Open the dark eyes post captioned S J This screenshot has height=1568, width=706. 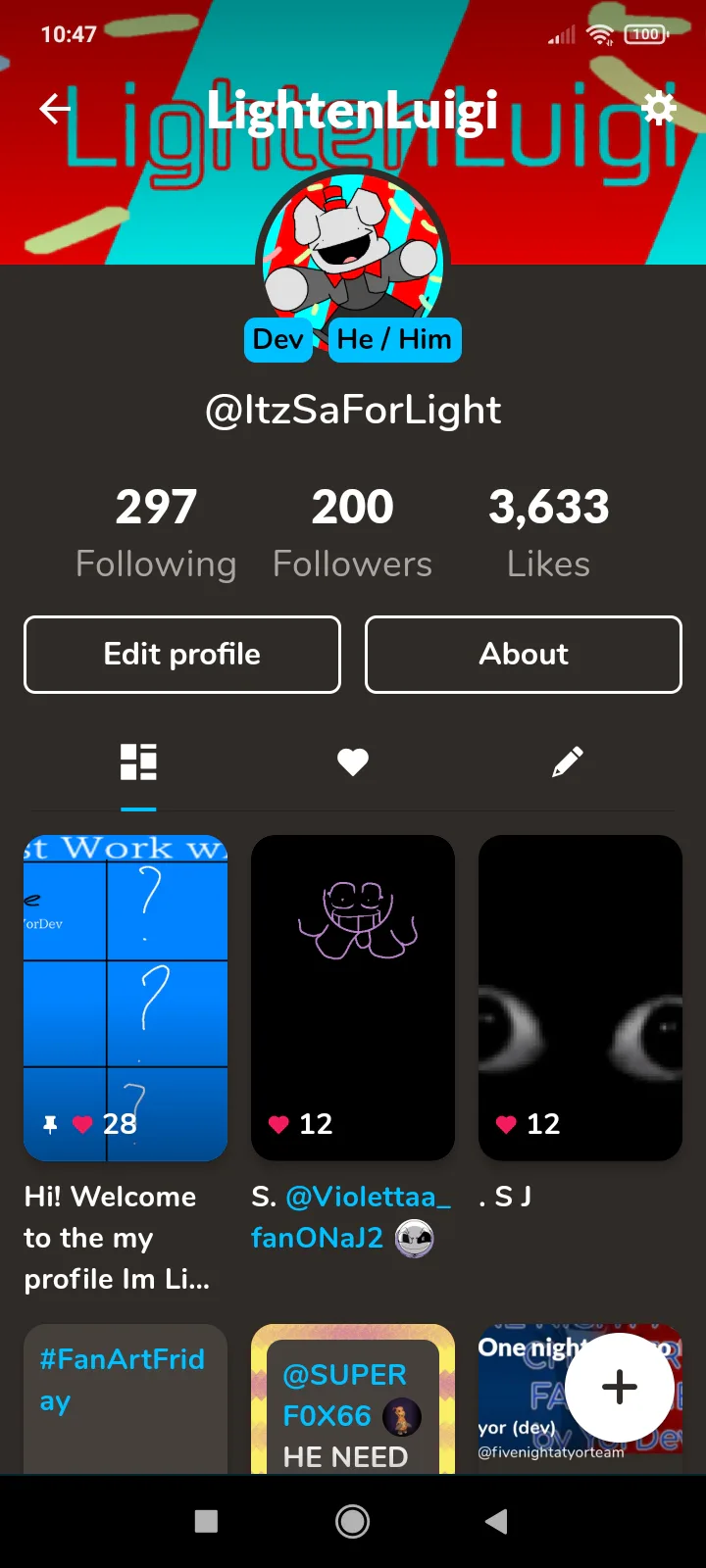point(580,998)
